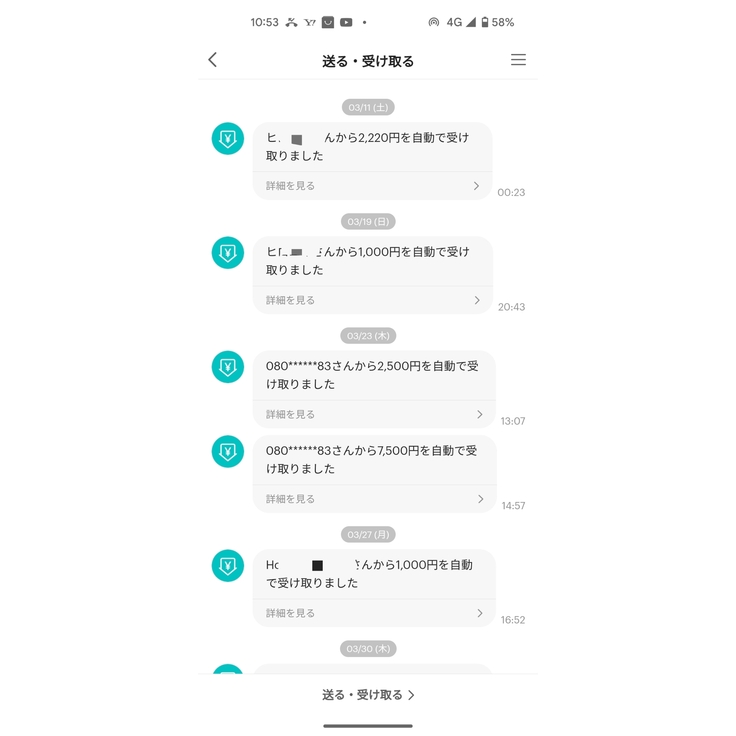View details of the 03/27 1,000円 receipt

click(372, 613)
